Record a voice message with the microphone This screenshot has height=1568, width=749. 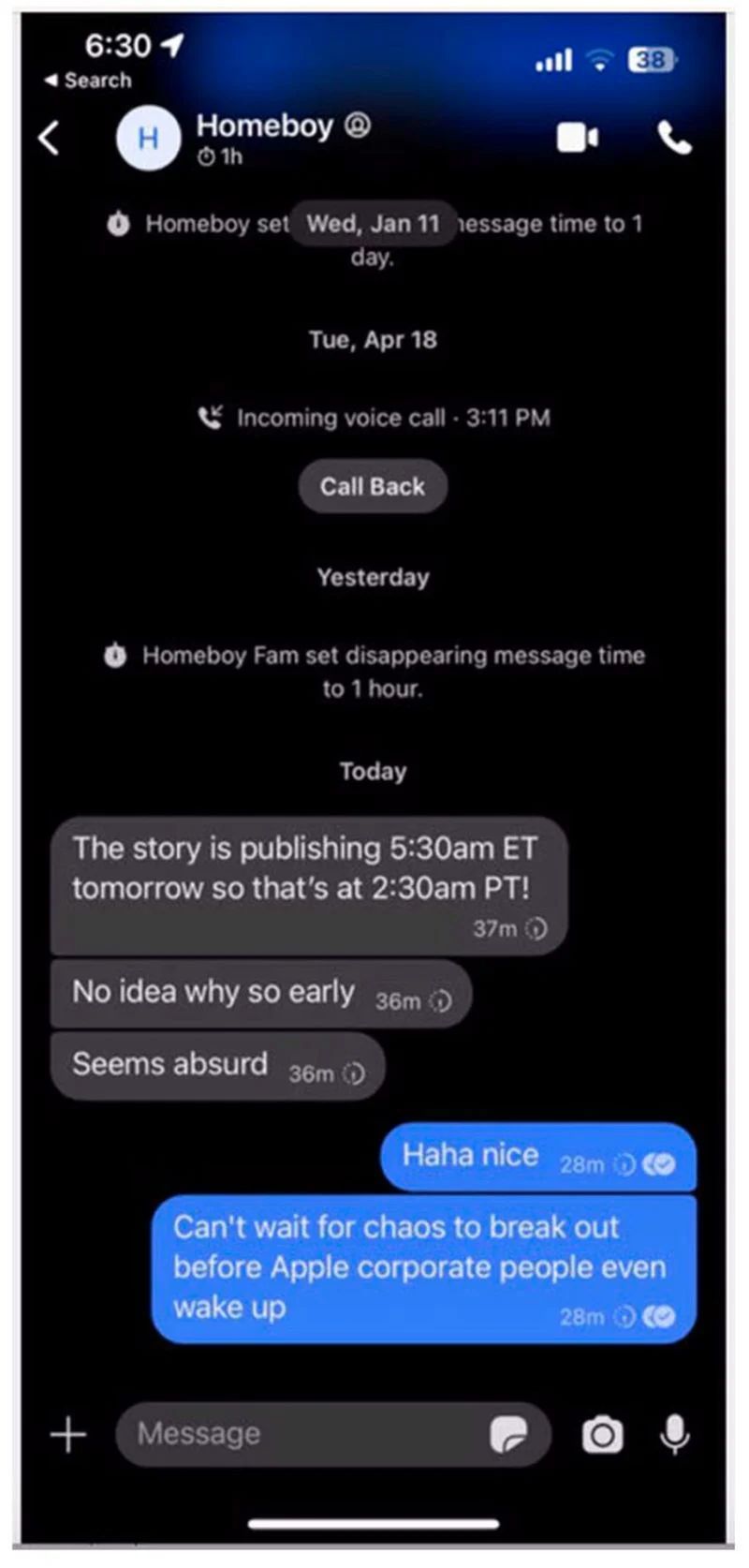click(675, 1434)
